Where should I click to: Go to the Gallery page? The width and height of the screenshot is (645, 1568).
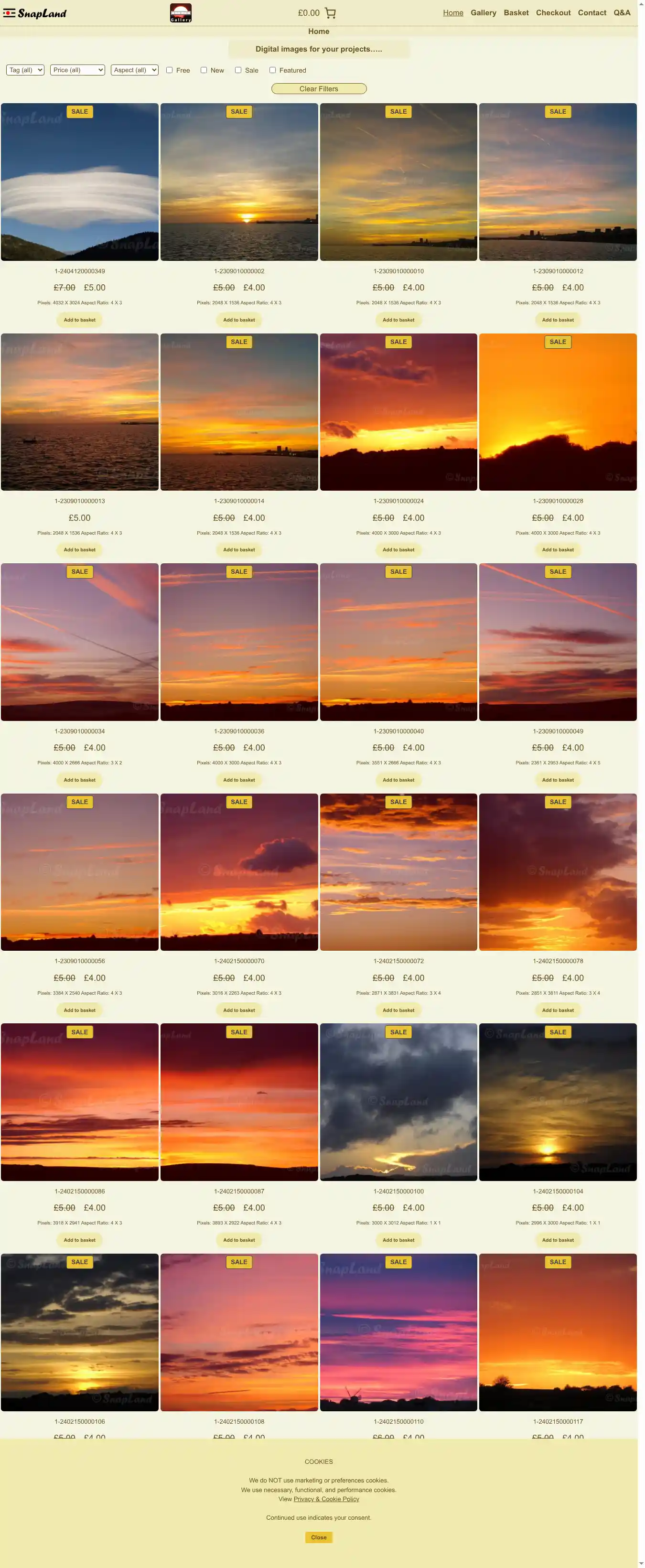click(483, 13)
